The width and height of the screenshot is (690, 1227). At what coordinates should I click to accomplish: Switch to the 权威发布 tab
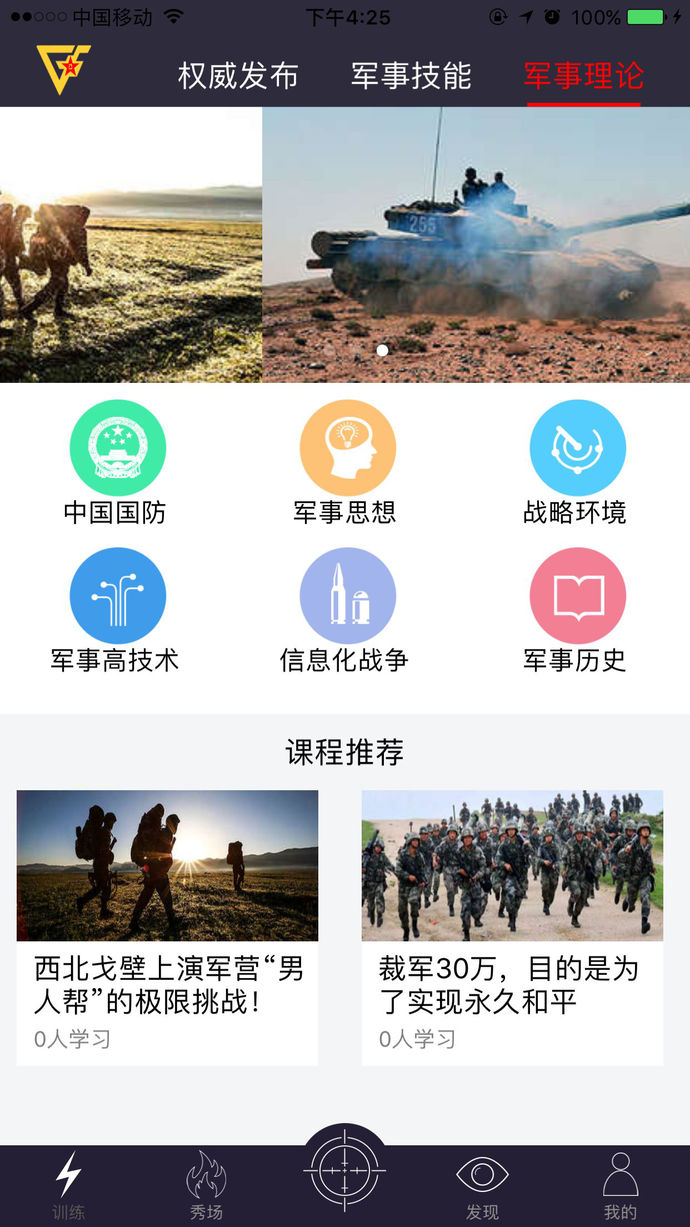[x=238, y=76]
